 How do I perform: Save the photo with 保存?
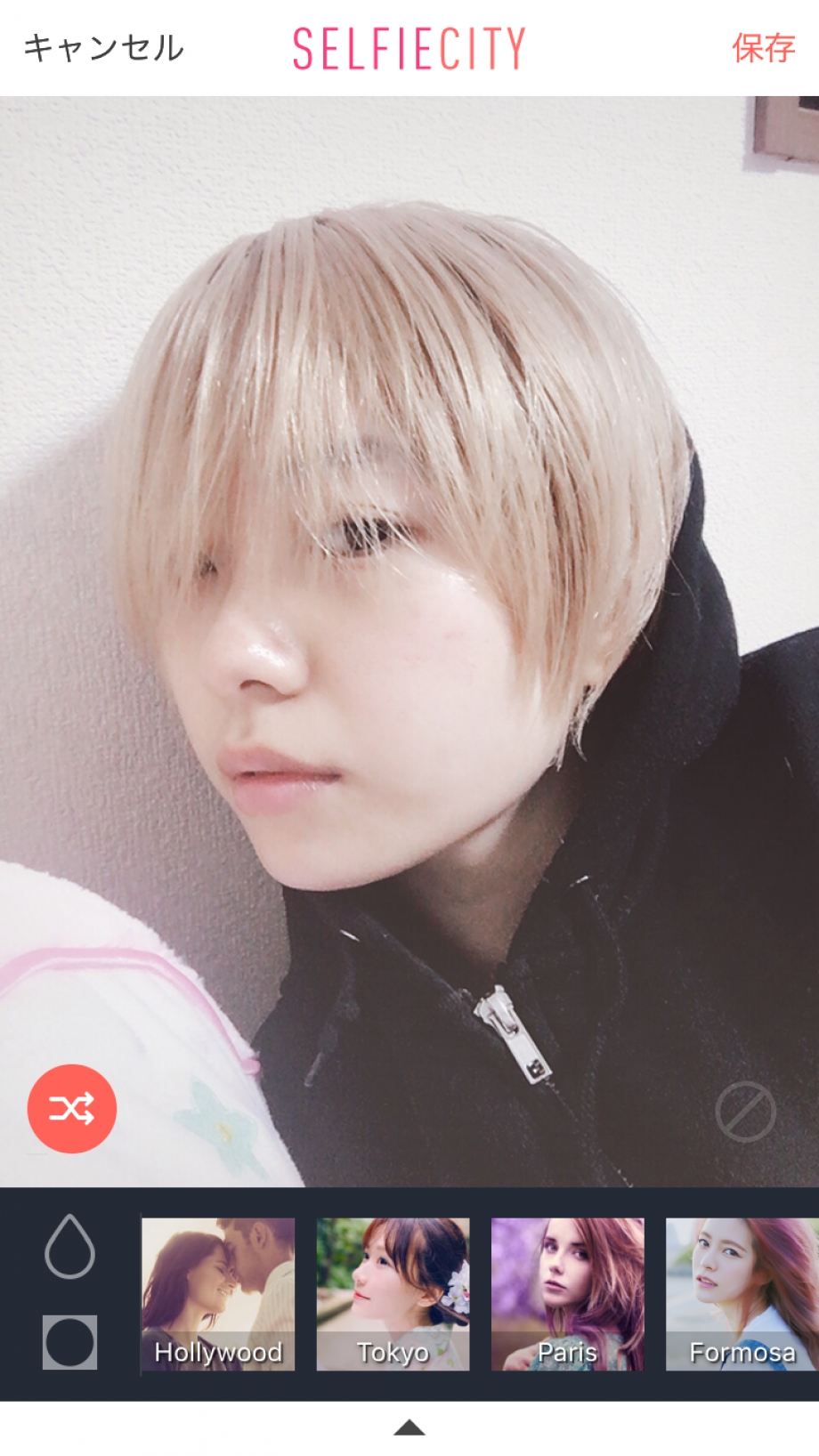coord(763,48)
